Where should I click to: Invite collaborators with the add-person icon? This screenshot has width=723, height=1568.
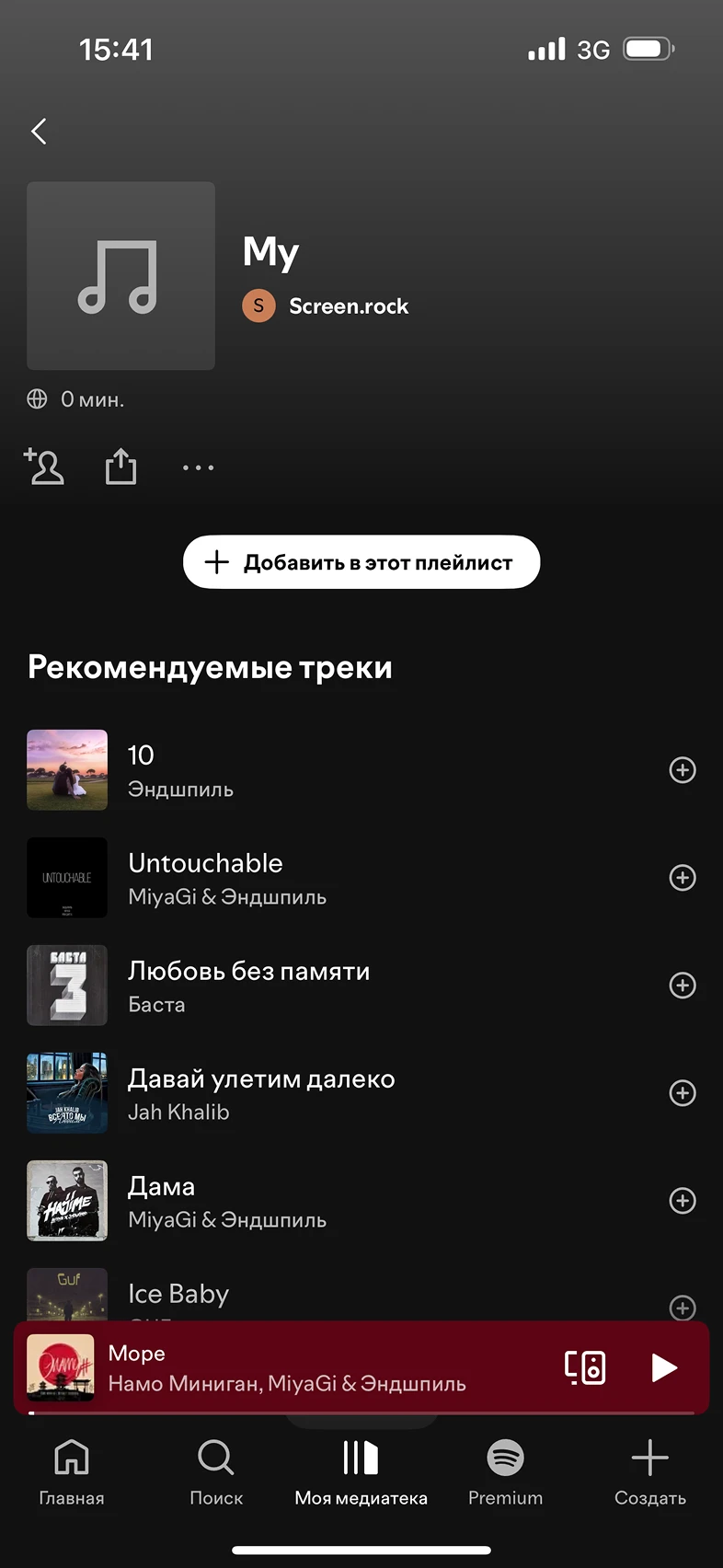coord(44,467)
